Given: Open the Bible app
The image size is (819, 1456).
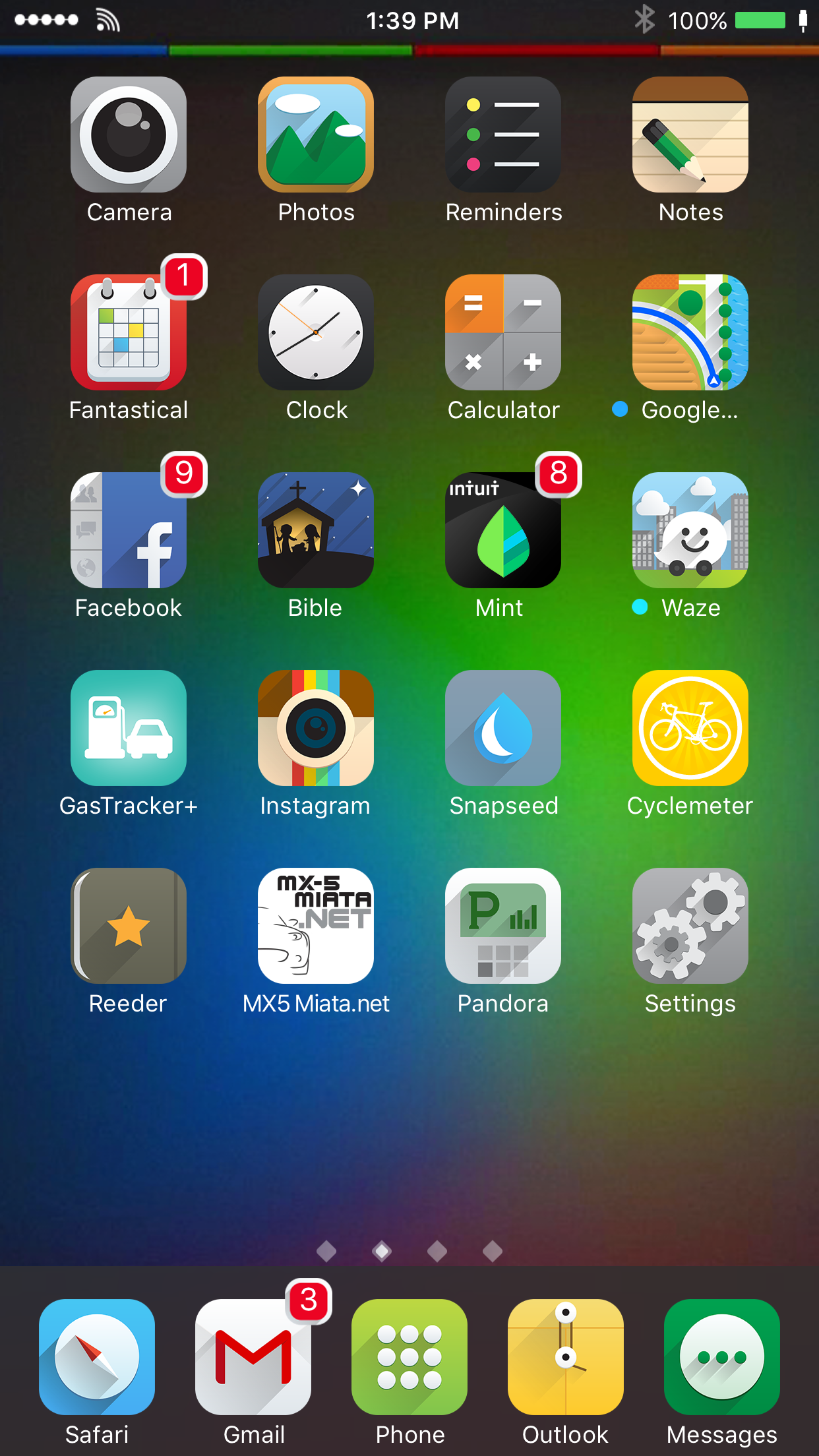Looking at the screenshot, I should tap(316, 530).
